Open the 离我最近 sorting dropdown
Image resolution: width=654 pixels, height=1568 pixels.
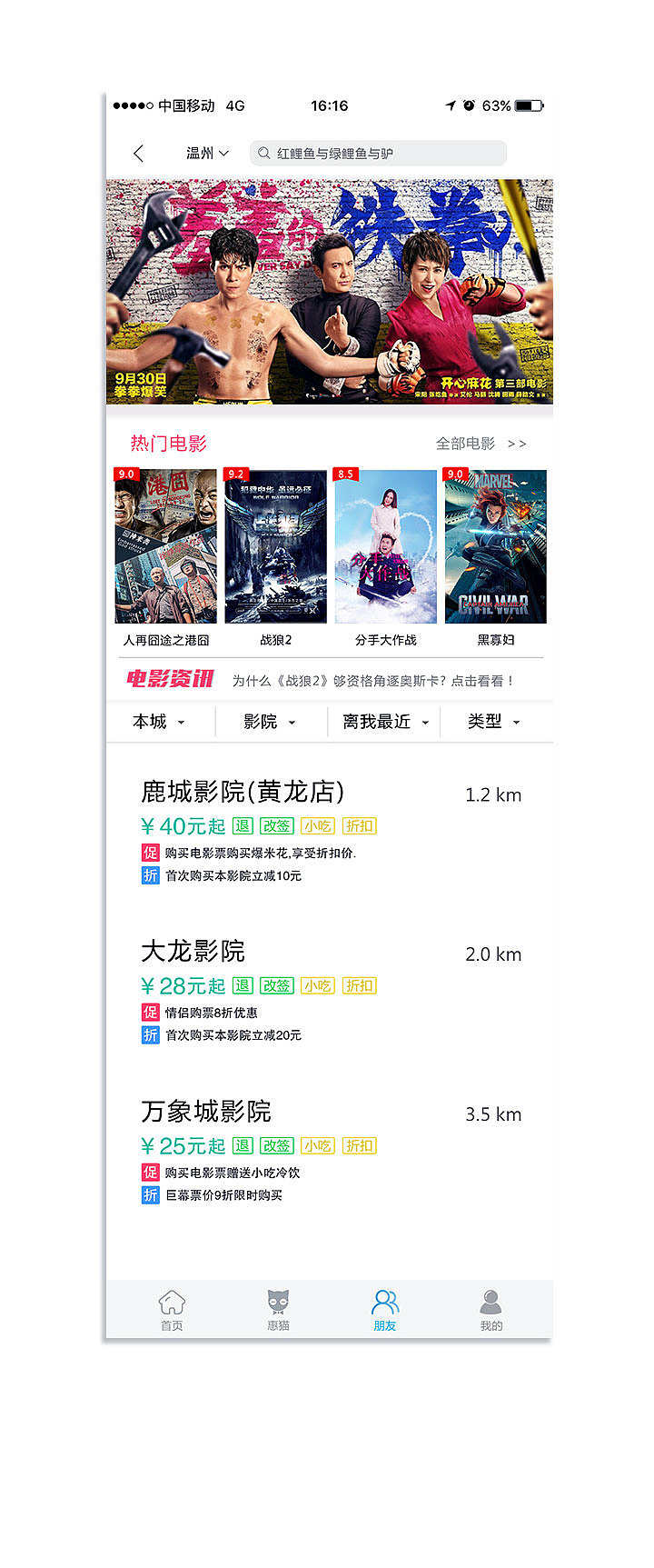(x=385, y=722)
